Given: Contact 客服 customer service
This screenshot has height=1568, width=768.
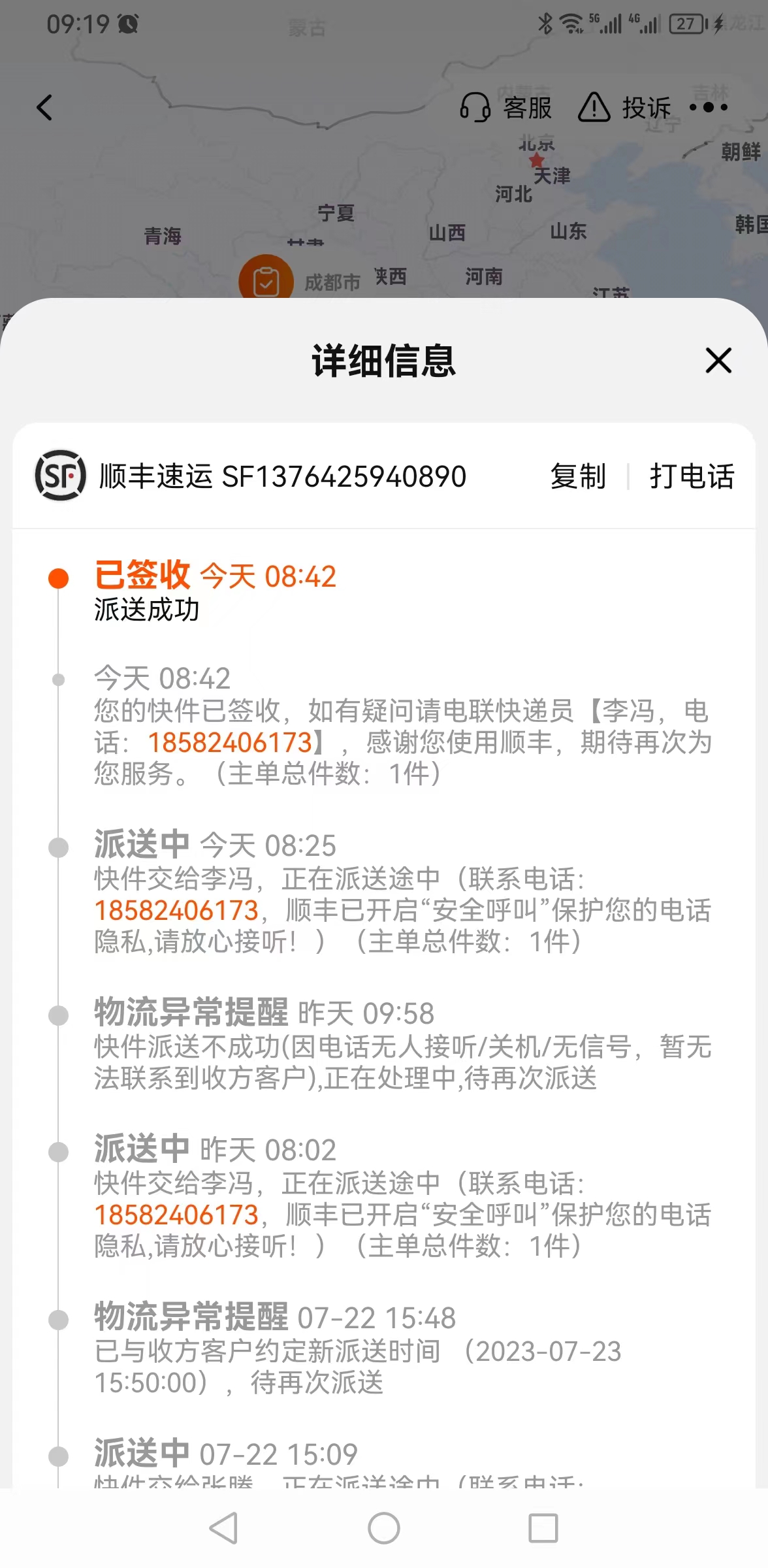Looking at the screenshot, I should [506, 108].
